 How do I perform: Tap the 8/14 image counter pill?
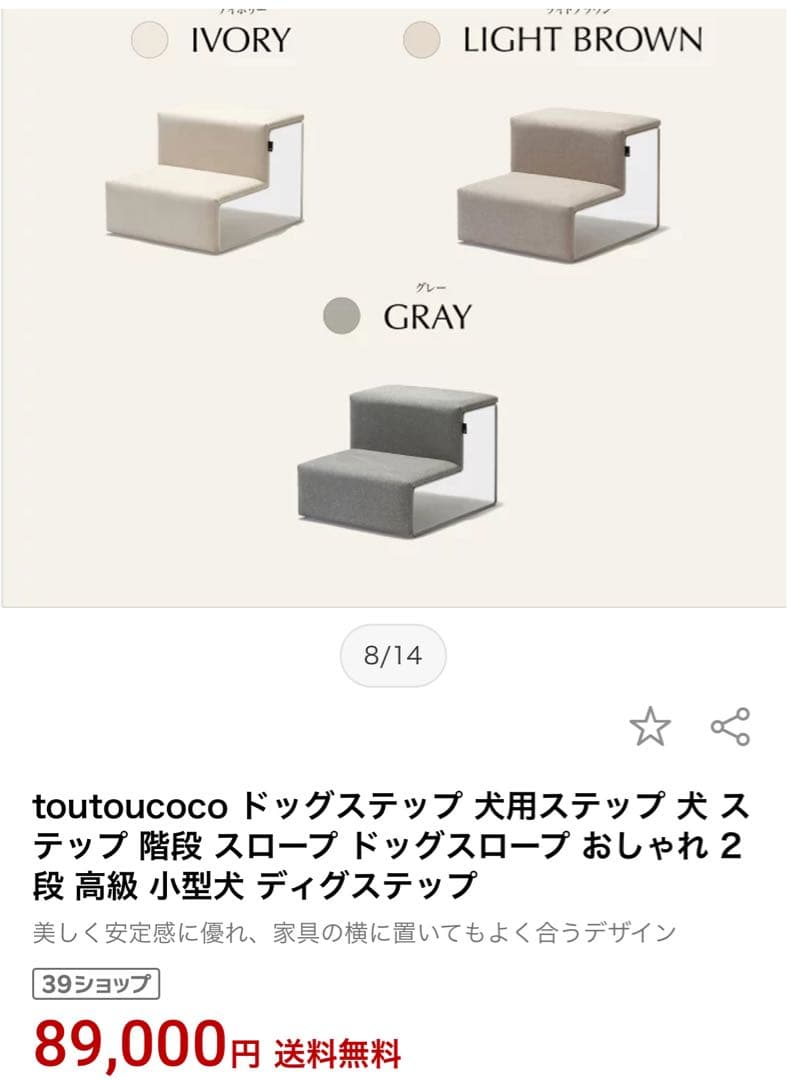tap(393, 653)
